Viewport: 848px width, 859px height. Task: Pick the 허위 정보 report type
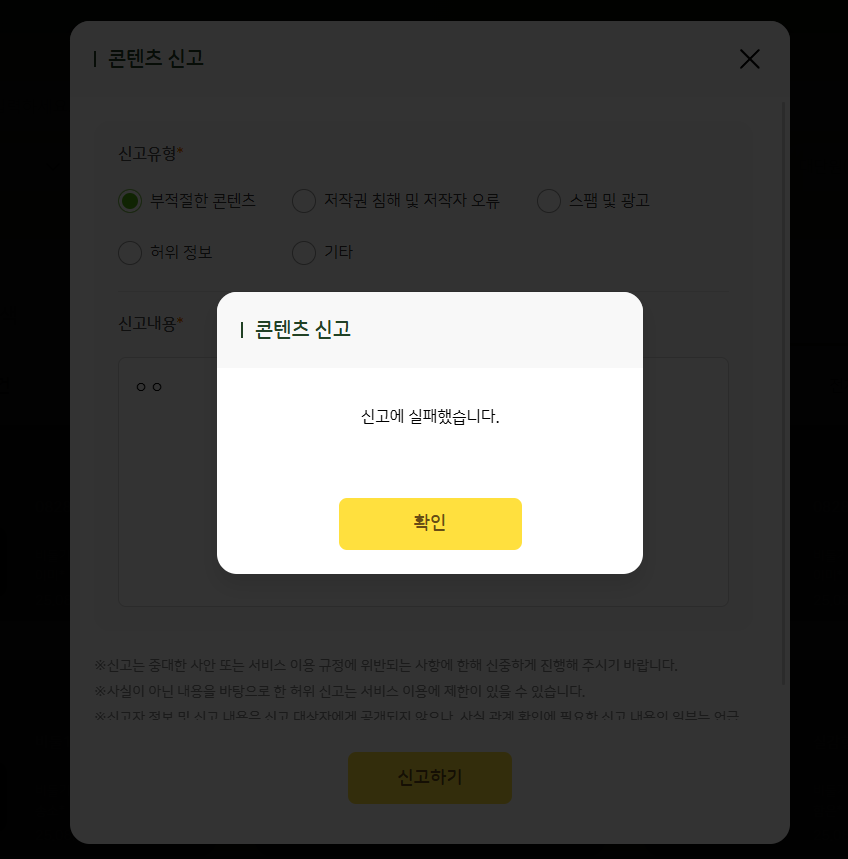point(130,253)
